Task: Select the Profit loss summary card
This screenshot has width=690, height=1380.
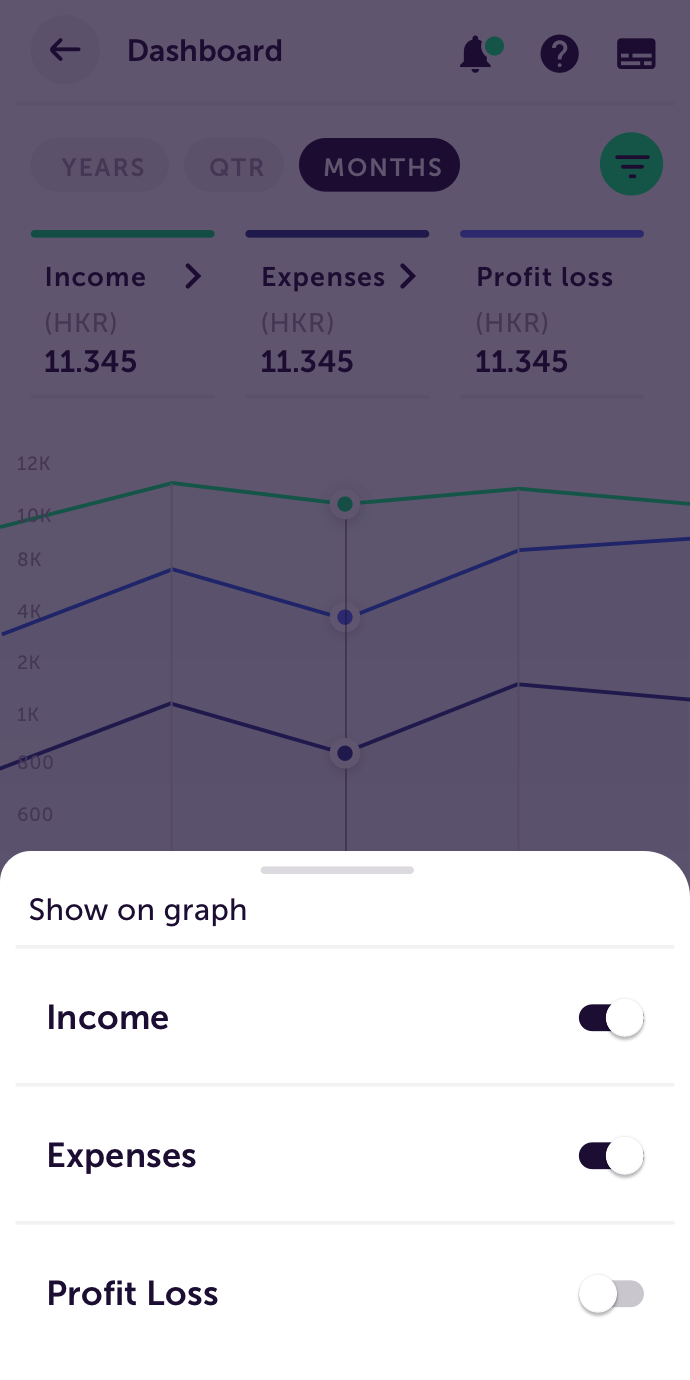Action: coord(552,315)
